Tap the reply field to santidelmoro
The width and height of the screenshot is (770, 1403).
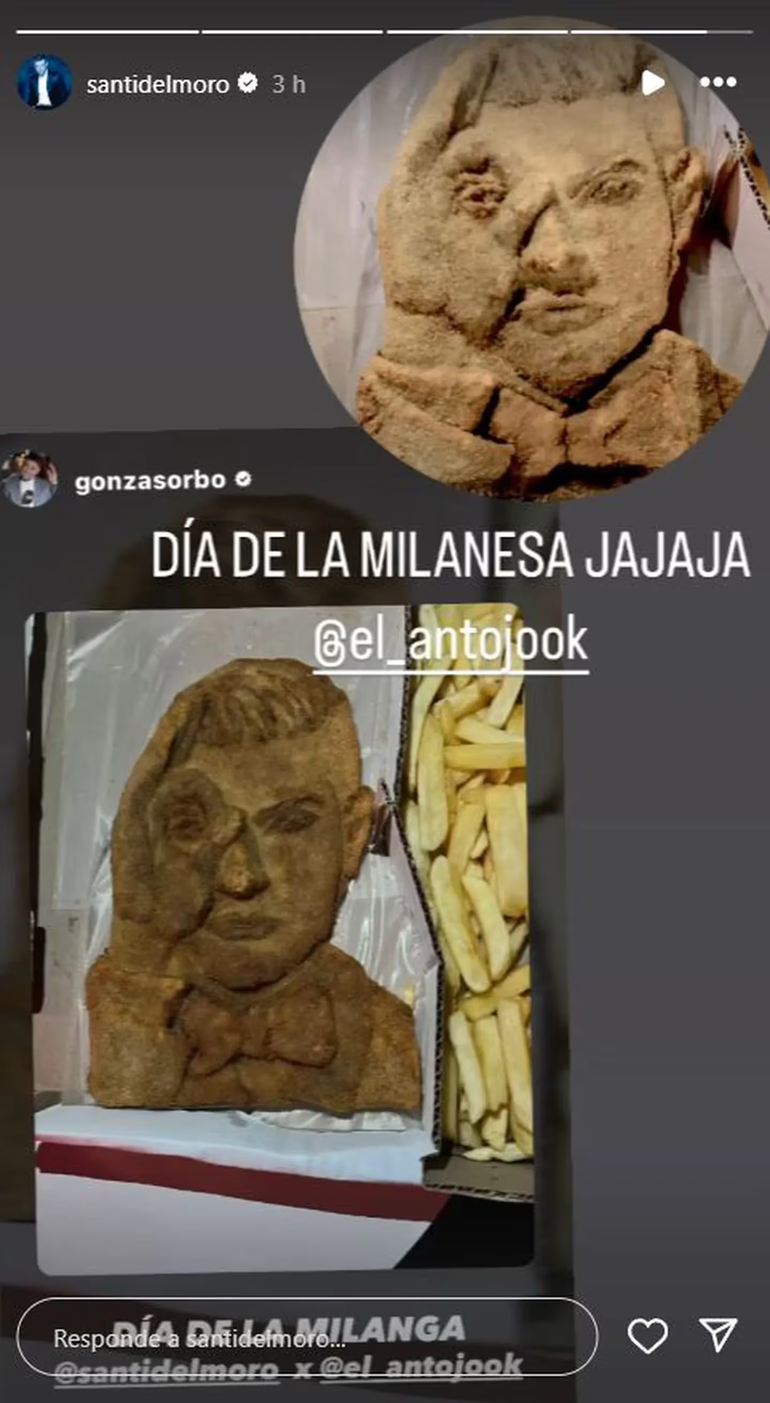pos(306,1337)
